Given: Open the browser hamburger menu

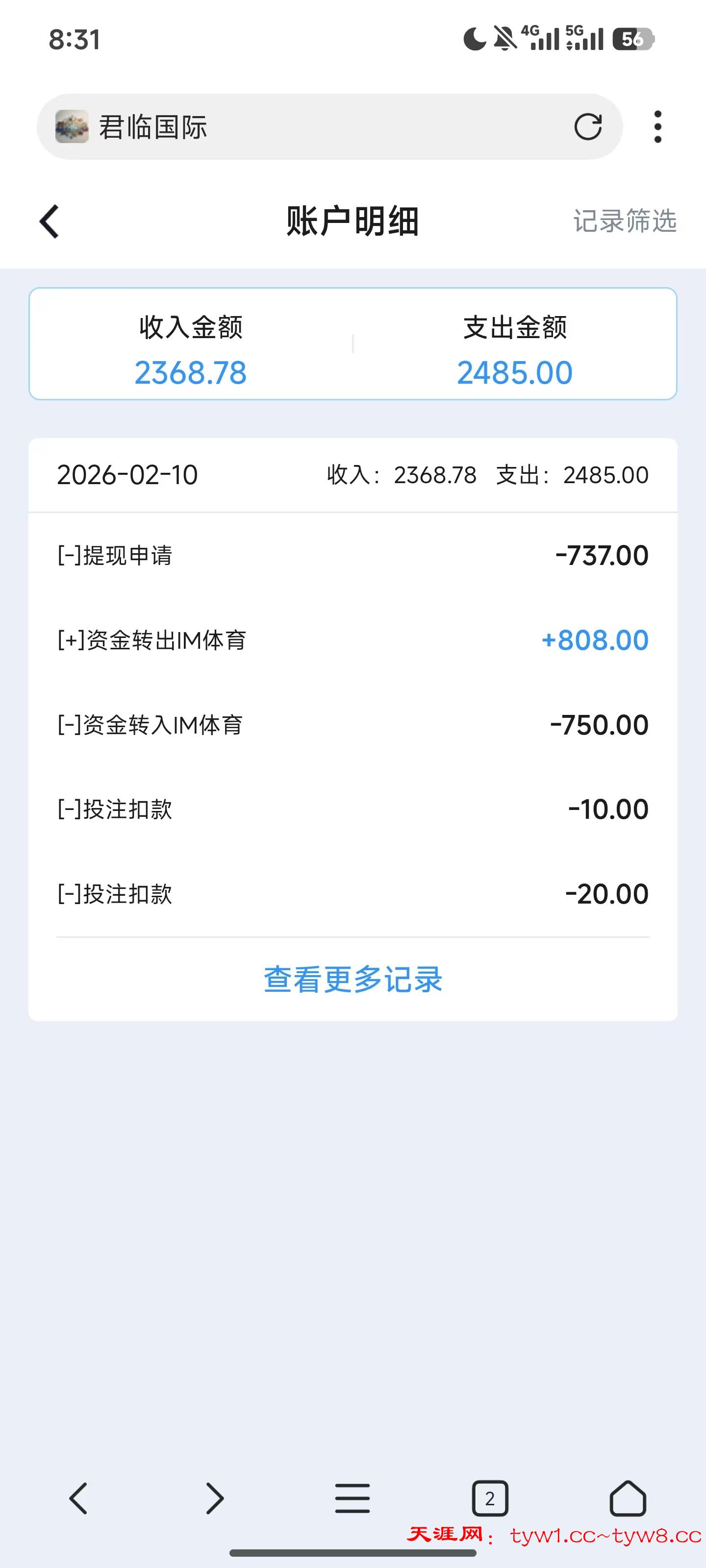Looking at the screenshot, I should point(352,1497).
